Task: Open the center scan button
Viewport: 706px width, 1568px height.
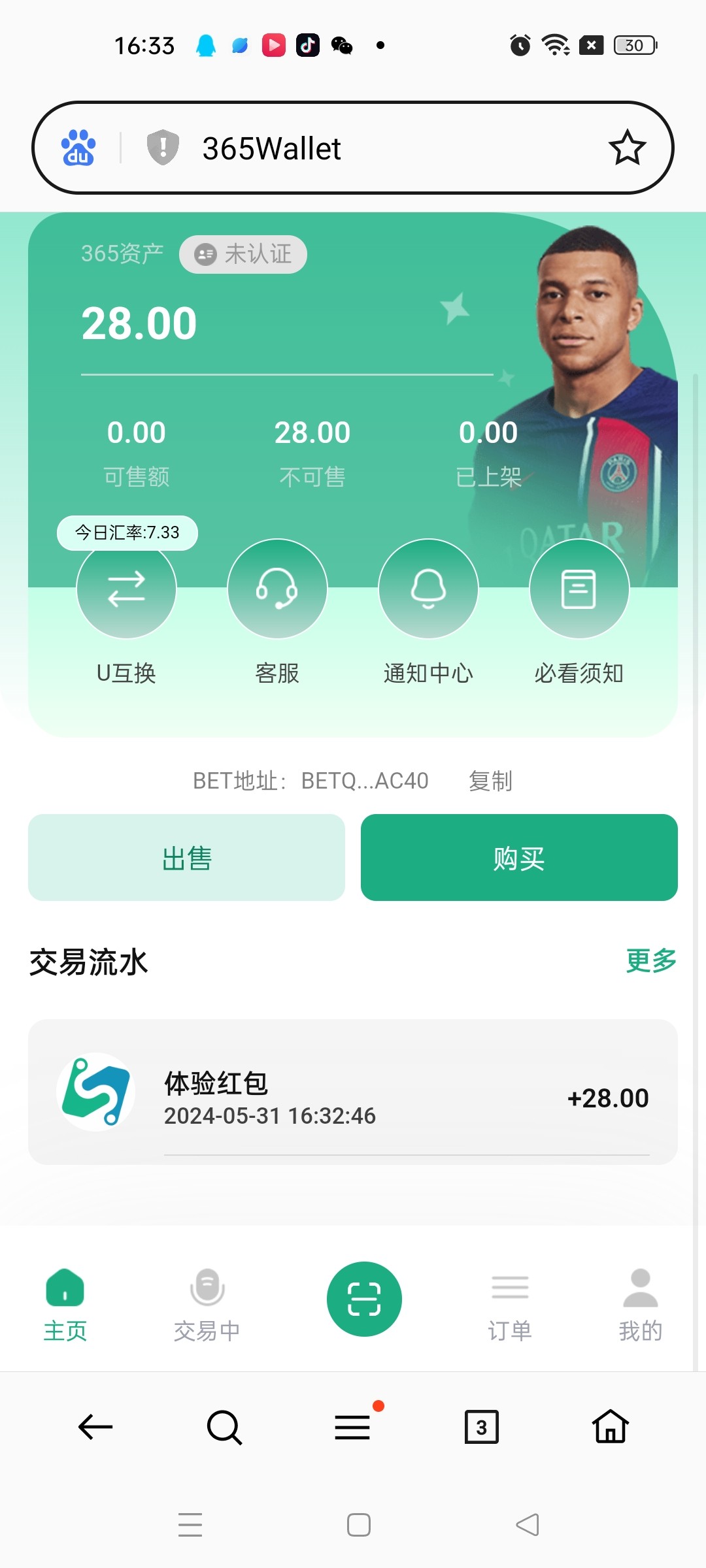Action: 364,1299
